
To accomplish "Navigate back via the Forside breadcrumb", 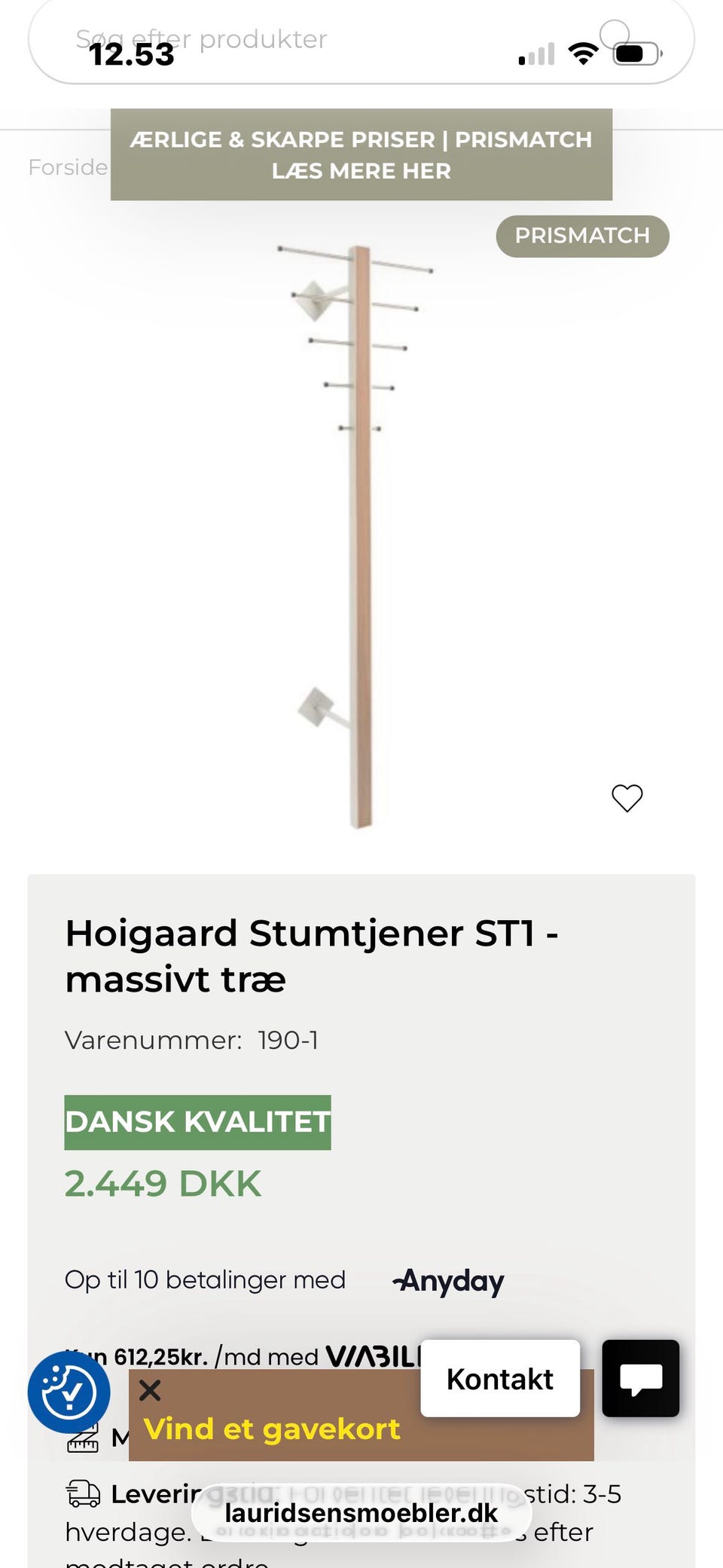I will pyautogui.click(x=67, y=167).
